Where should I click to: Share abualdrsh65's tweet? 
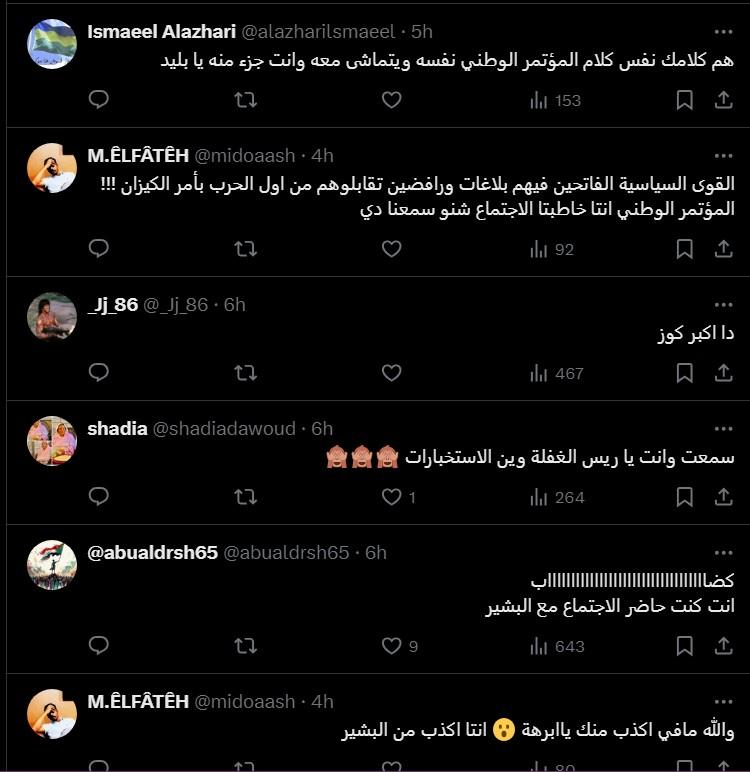coord(723,646)
